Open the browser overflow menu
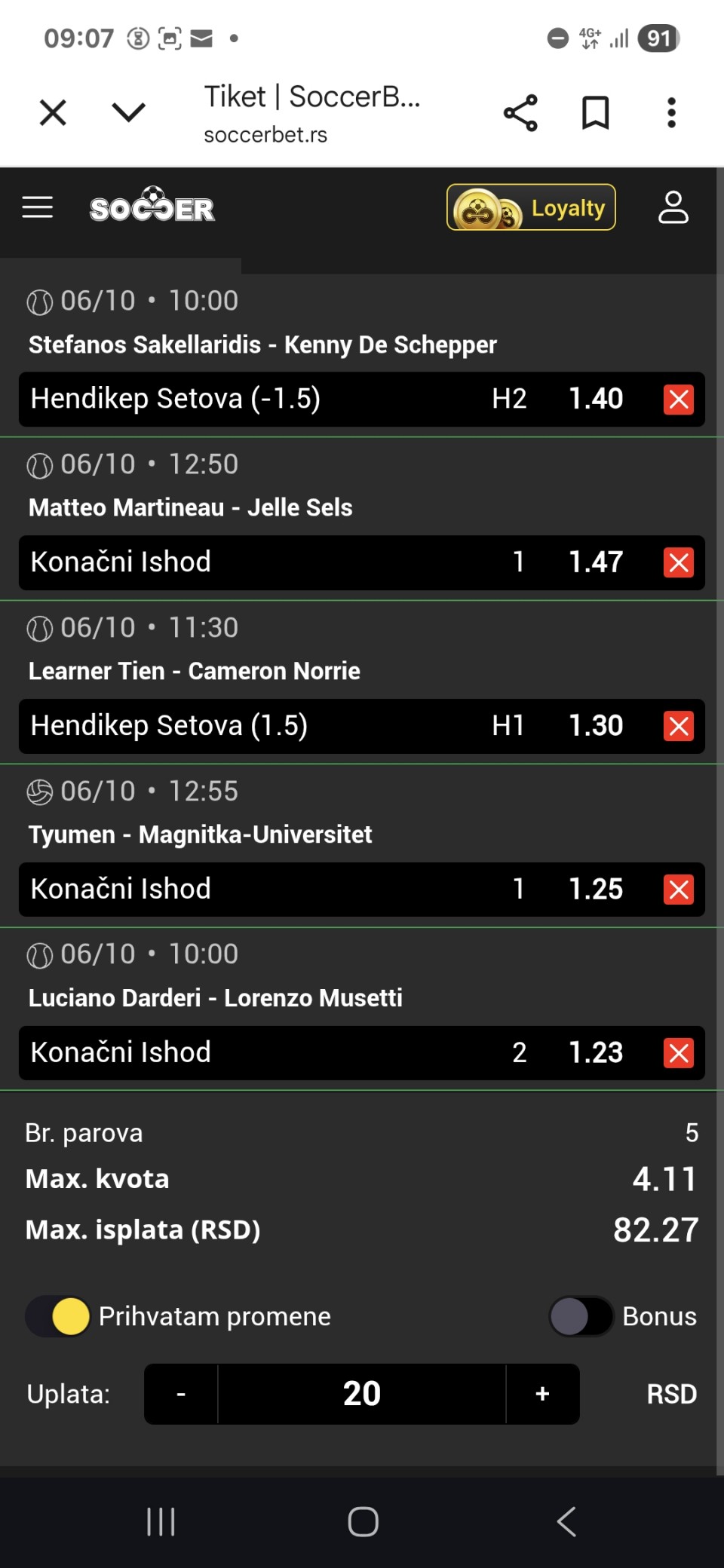724x1568 pixels. coord(671,113)
